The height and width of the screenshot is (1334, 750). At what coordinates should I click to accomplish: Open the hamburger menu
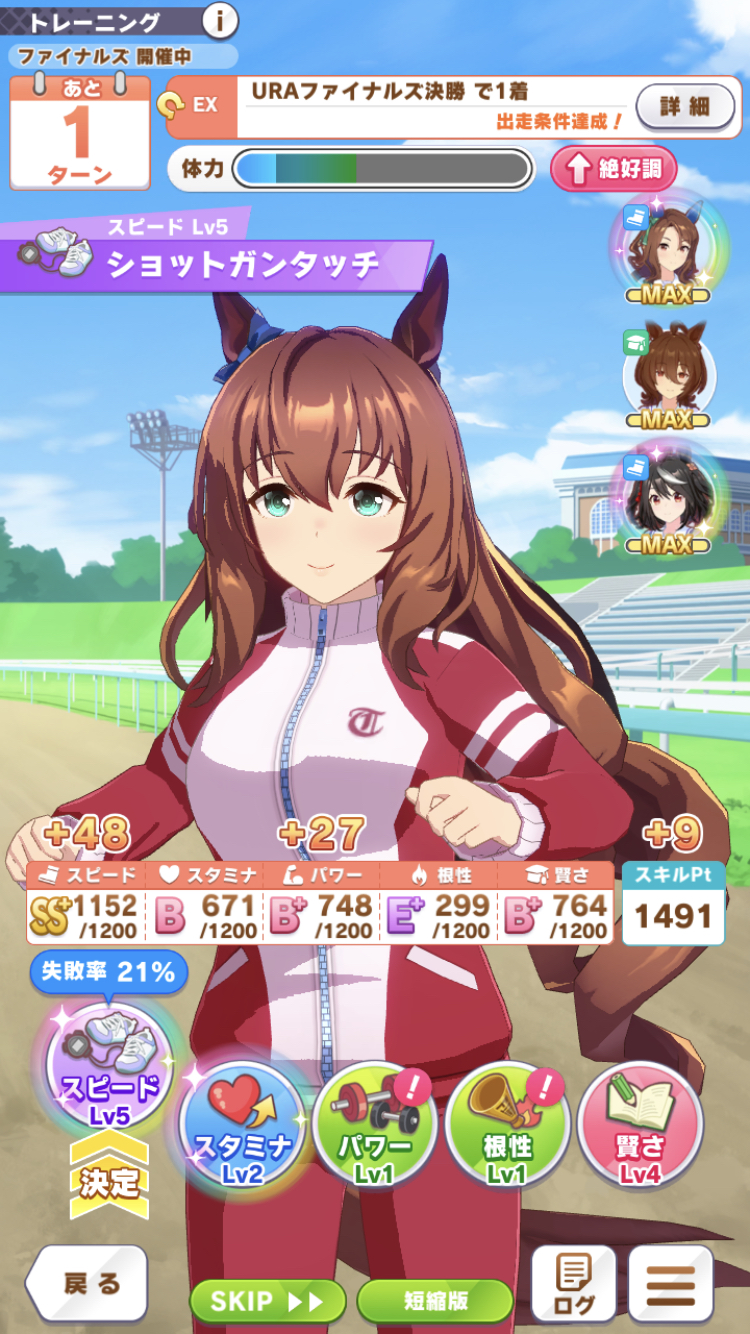(x=671, y=1284)
